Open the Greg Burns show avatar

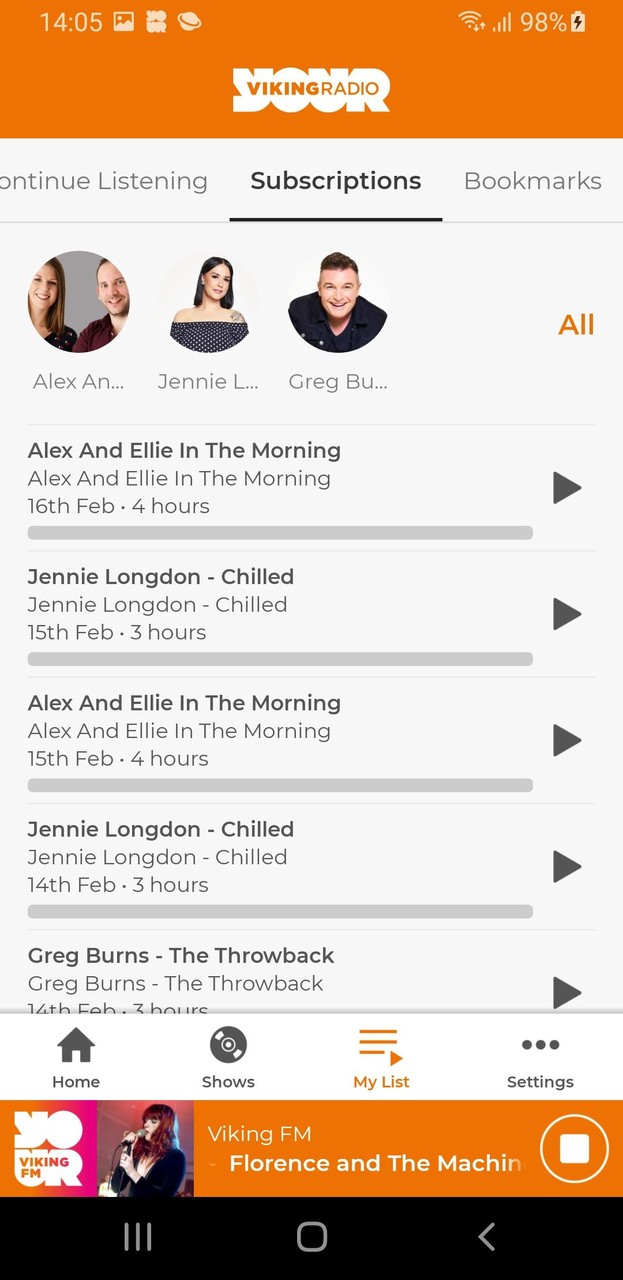pyautogui.click(x=338, y=302)
